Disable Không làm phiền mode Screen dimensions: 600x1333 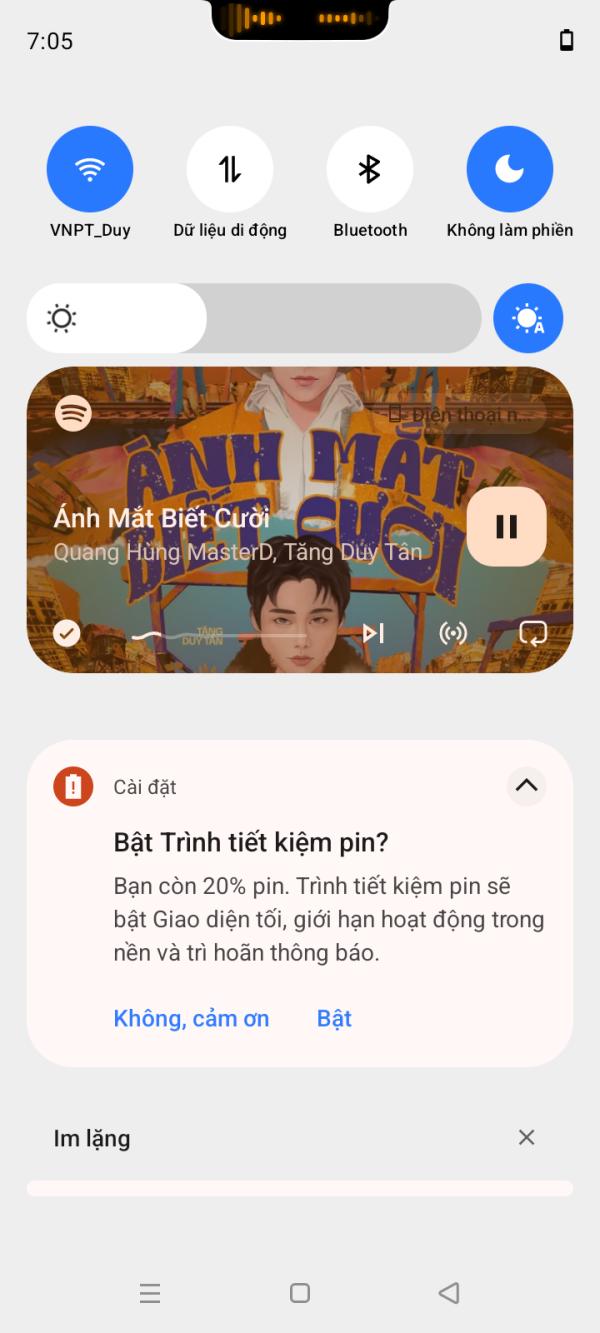pos(510,170)
